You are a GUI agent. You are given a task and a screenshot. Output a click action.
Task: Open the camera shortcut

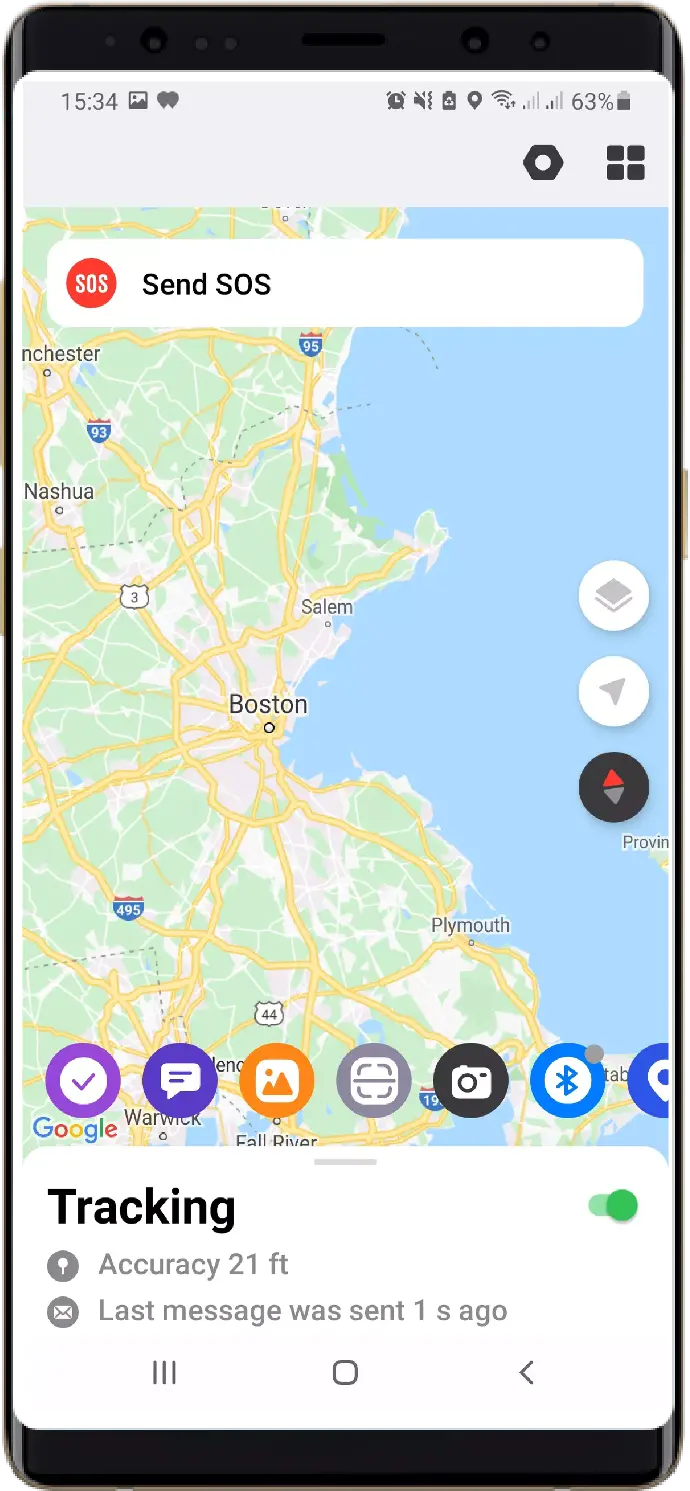[x=470, y=1081]
